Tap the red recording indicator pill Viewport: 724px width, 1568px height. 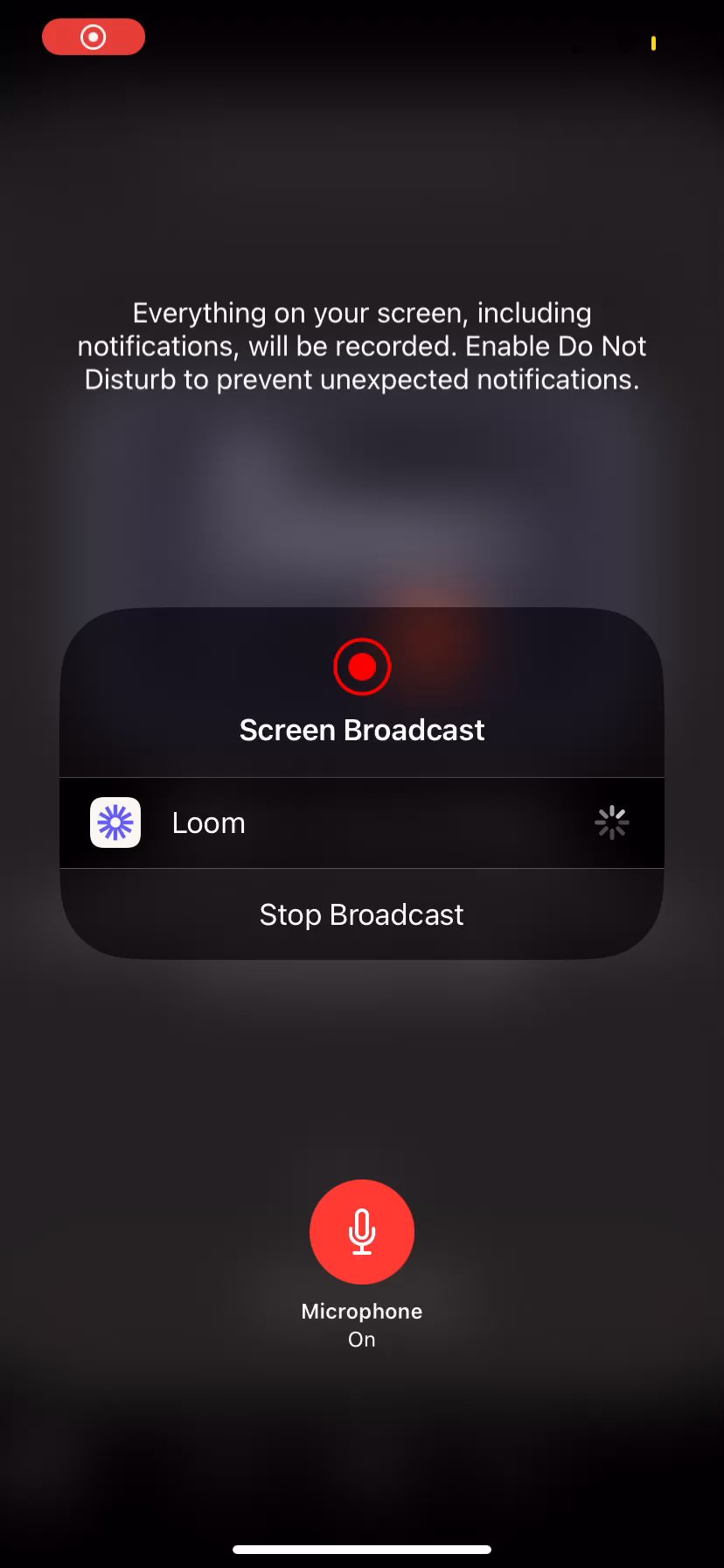[x=94, y=37]
